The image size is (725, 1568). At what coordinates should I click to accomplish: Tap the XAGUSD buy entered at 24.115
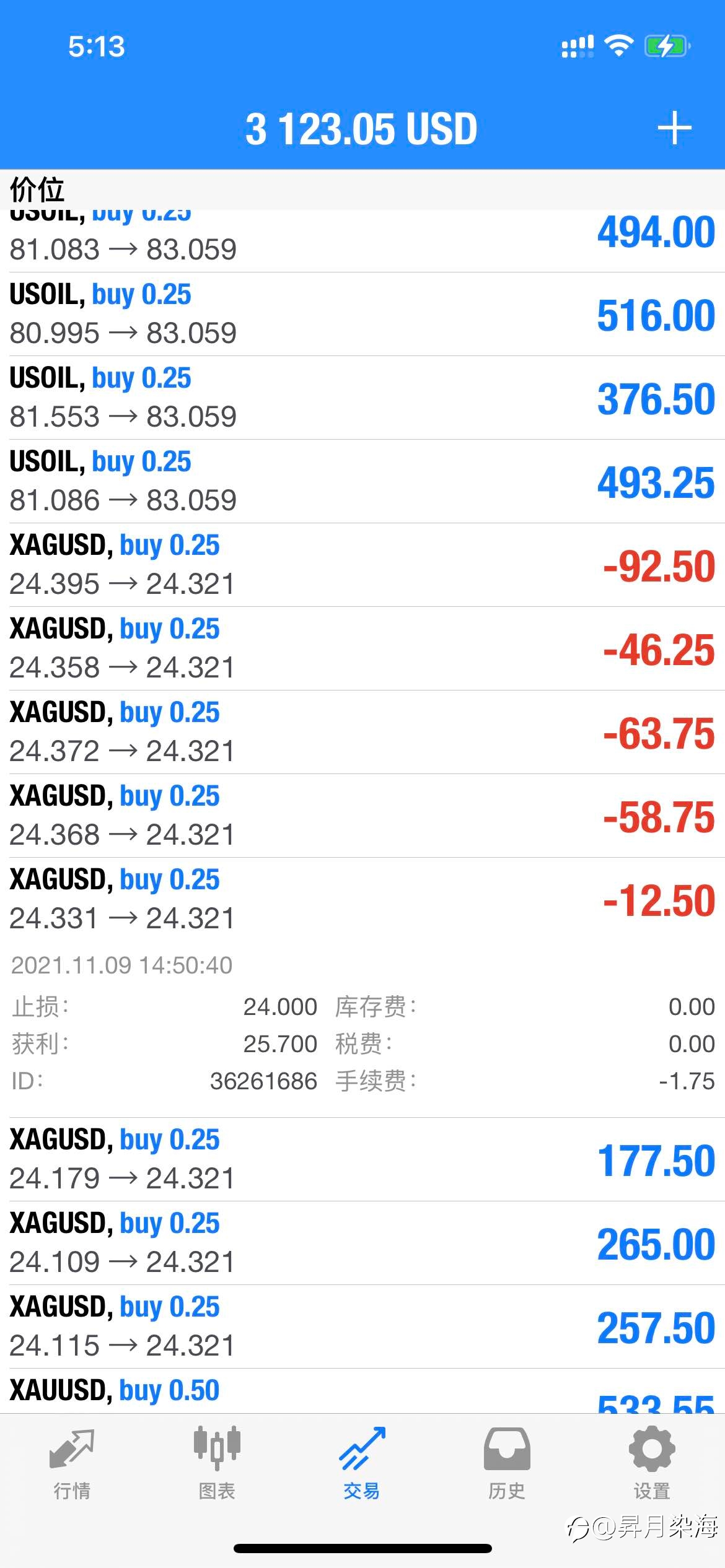click(362, 1326)
